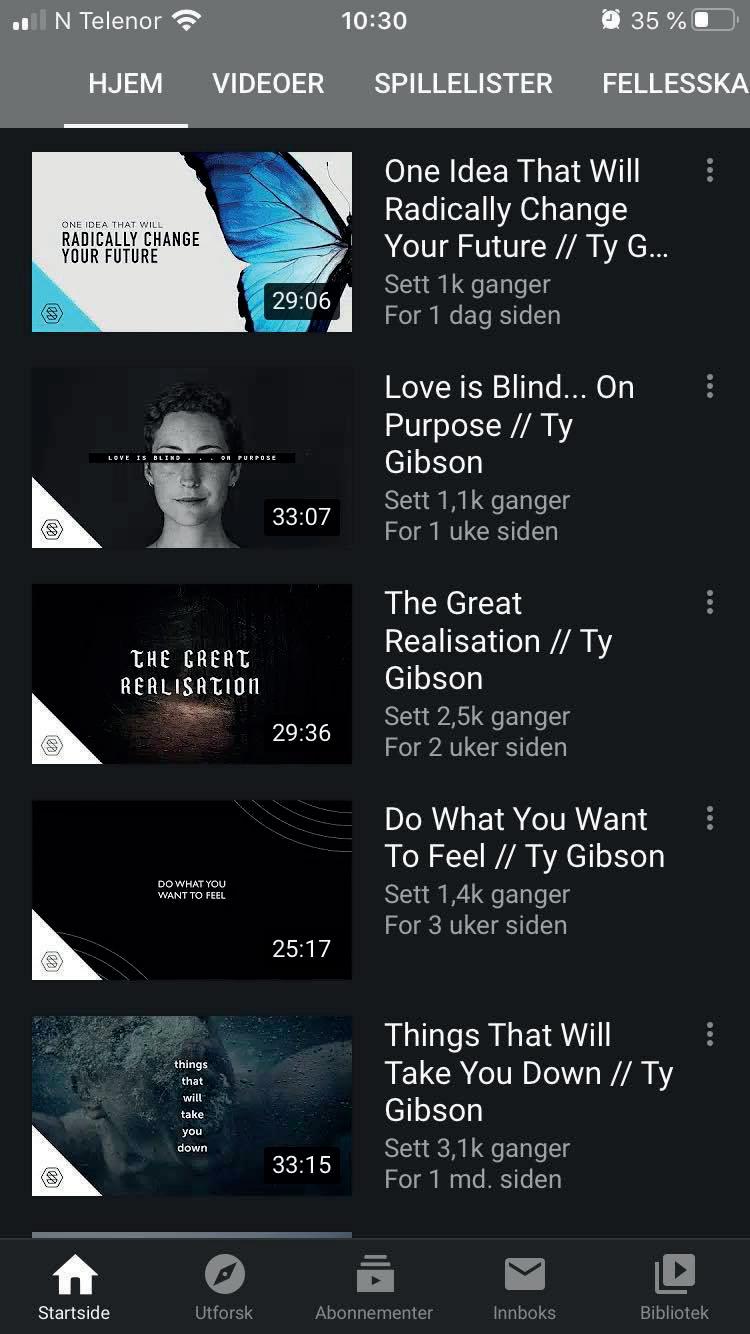Open 'Things That Will Take You Down' video

pos(192,1106)
